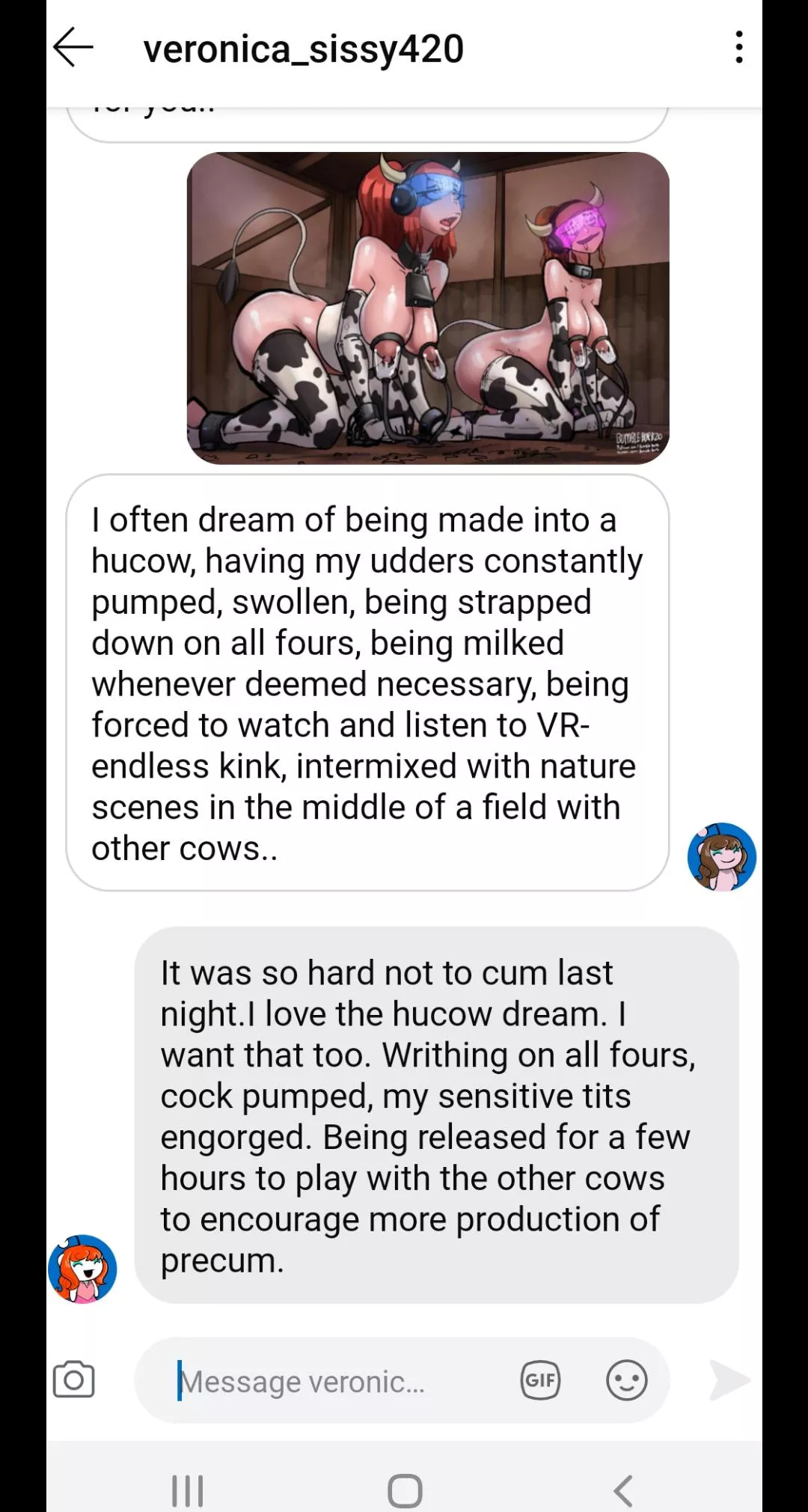808x1512 pixels.
Task: Tap the send arrow button
Action: pos(729,1380)
